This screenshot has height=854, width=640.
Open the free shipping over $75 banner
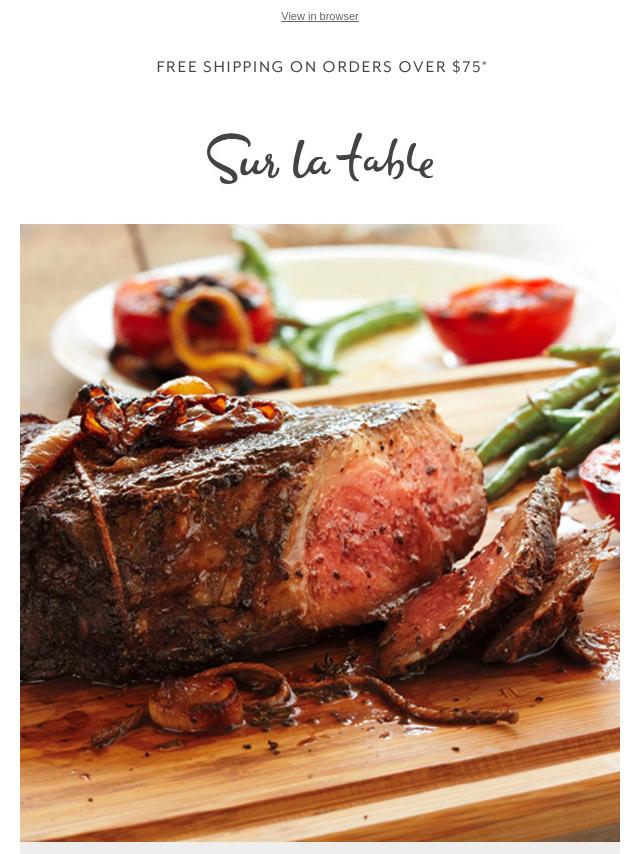click(321, 67)
